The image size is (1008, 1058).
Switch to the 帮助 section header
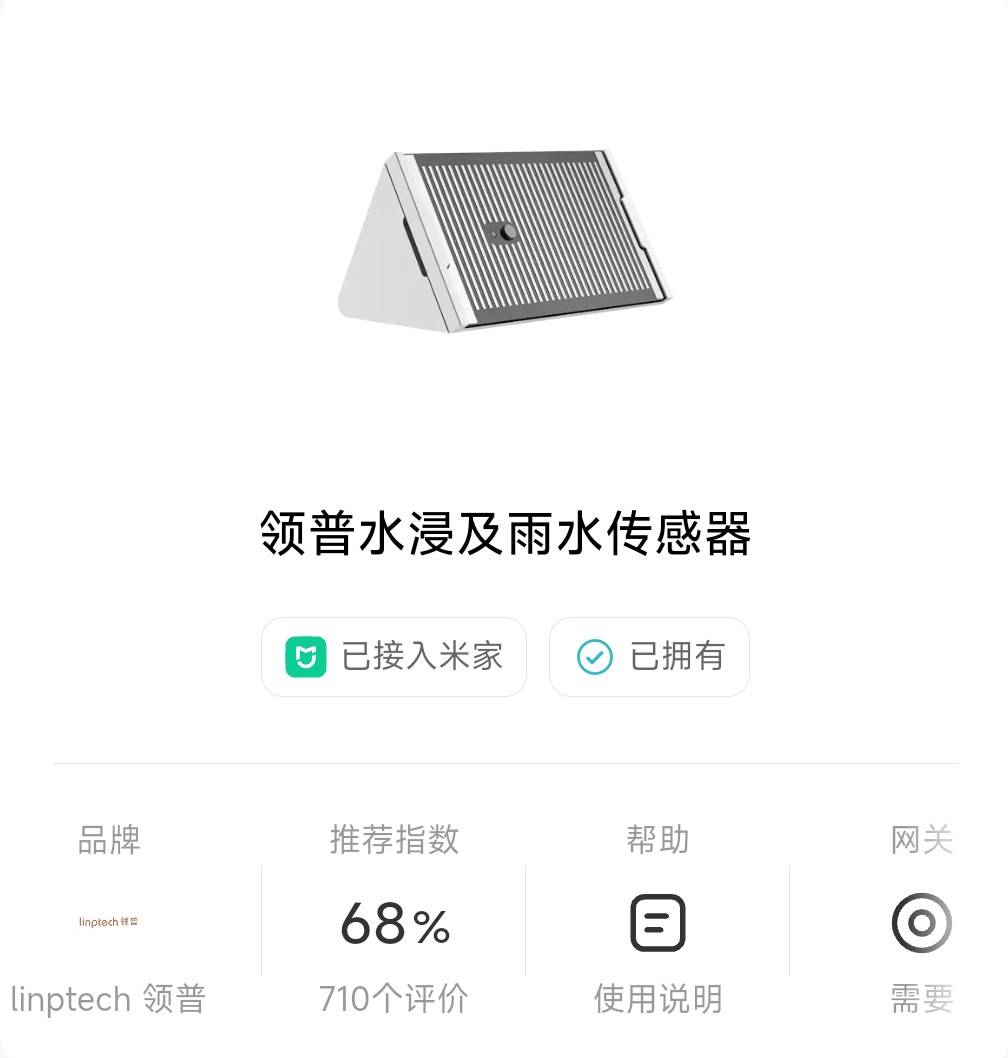(656, 841)
